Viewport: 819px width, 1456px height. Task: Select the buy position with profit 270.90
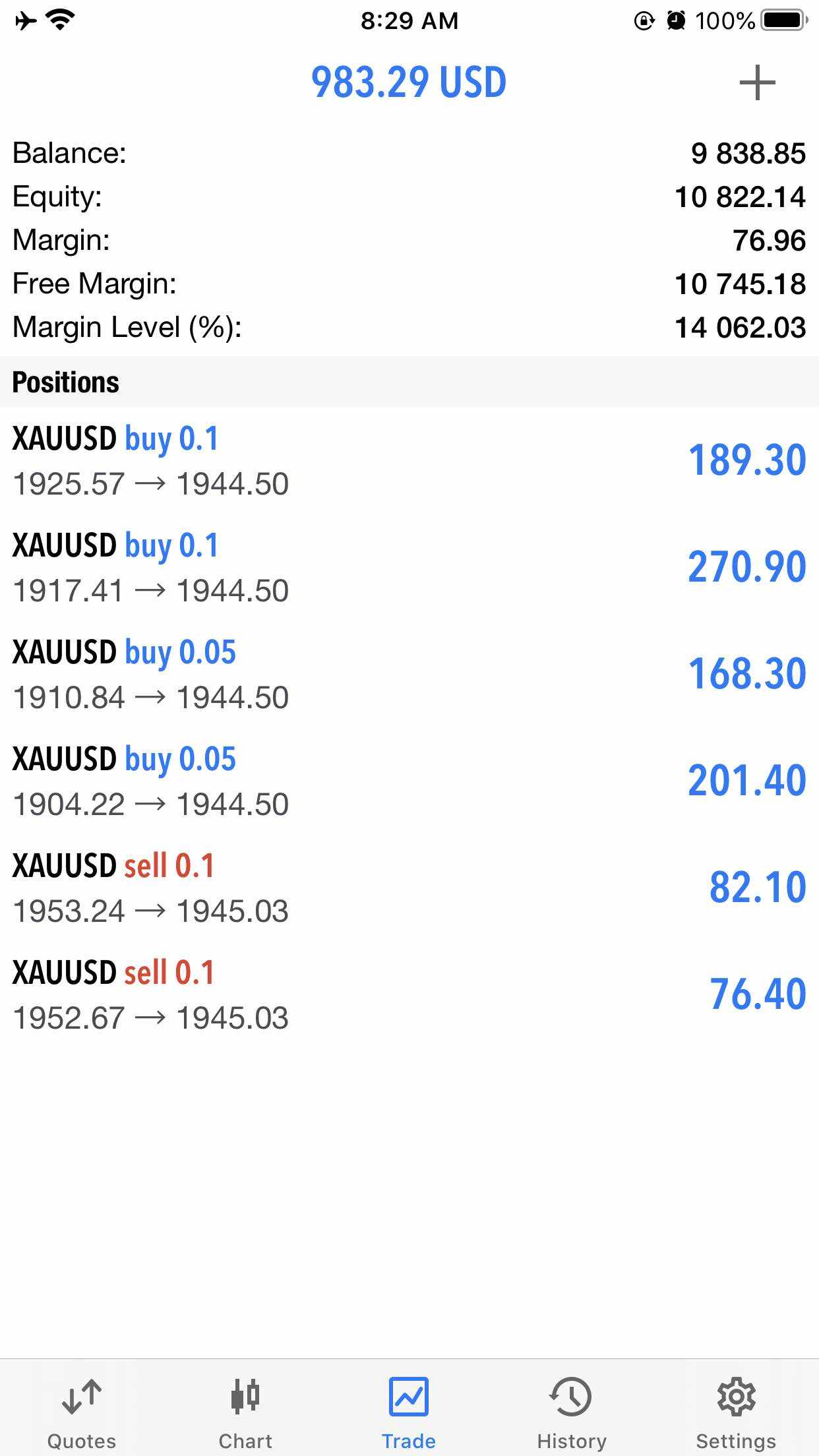(409, 567)
